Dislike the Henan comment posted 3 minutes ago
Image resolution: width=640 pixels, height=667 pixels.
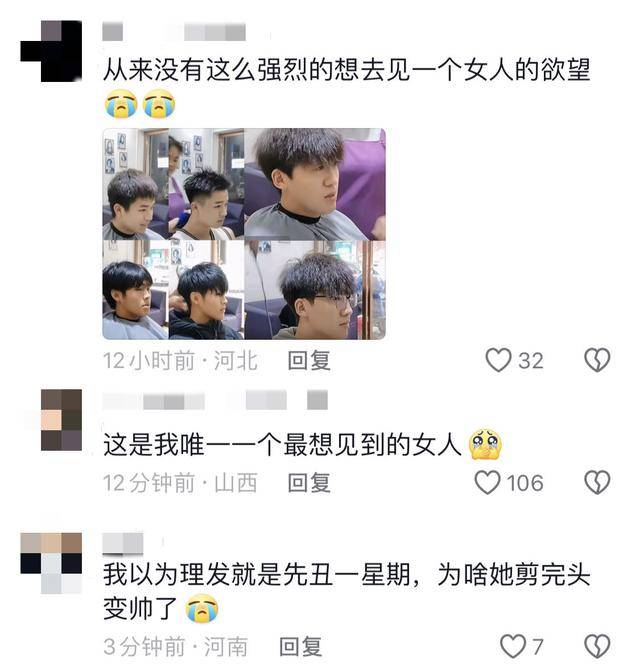click(x=597, y=646)
